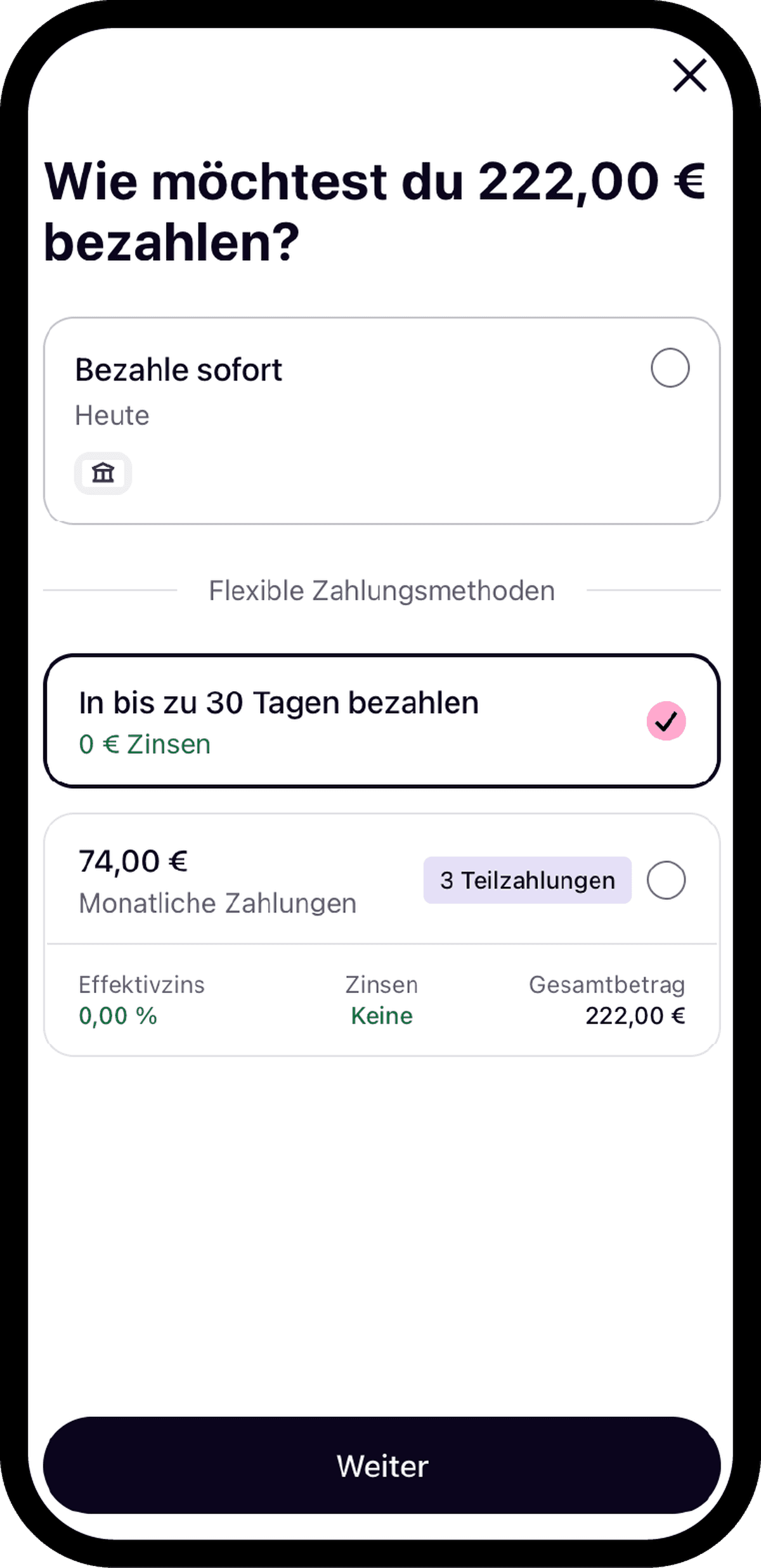Close the payment options screen
761x1568 pixels.
(689, 76)
